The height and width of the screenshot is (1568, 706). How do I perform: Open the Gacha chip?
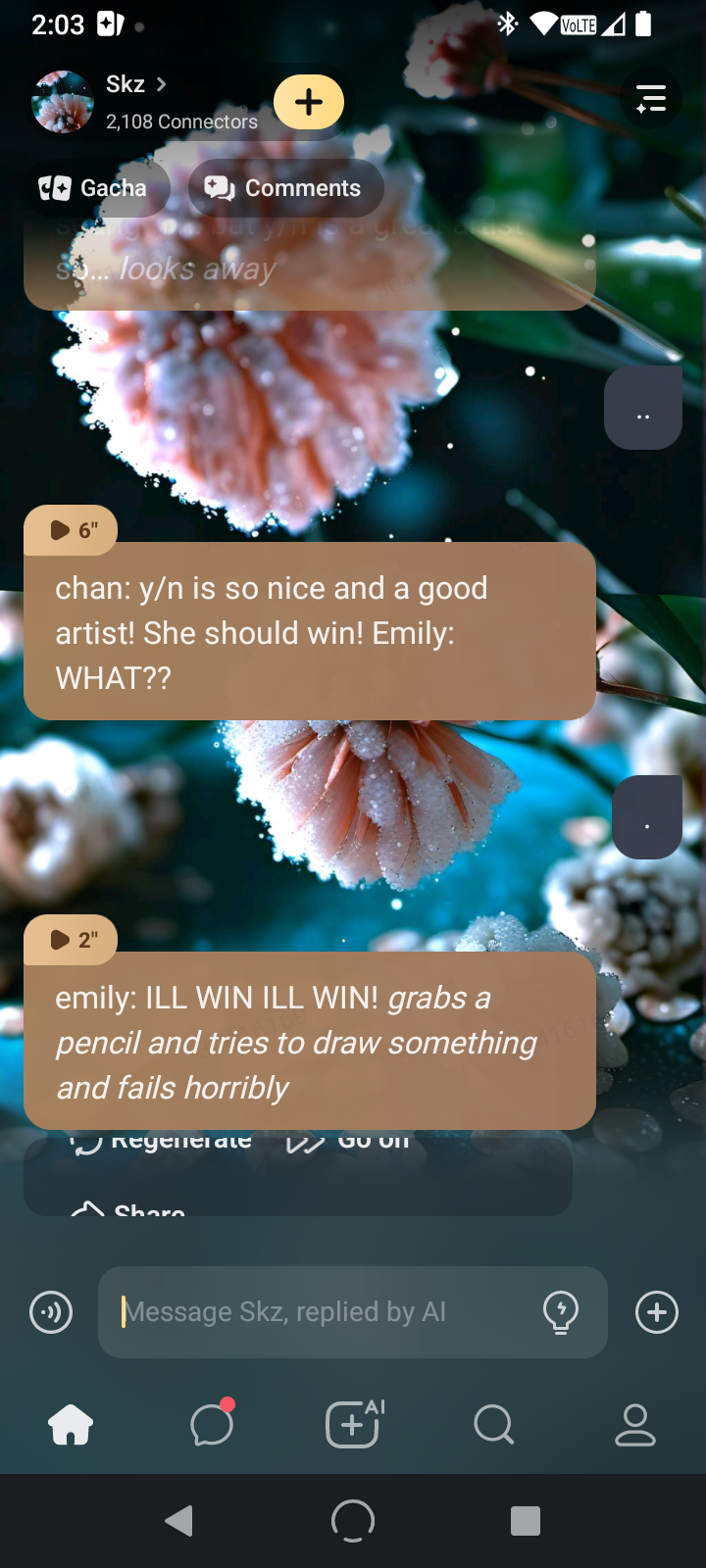tap(95, 188)
